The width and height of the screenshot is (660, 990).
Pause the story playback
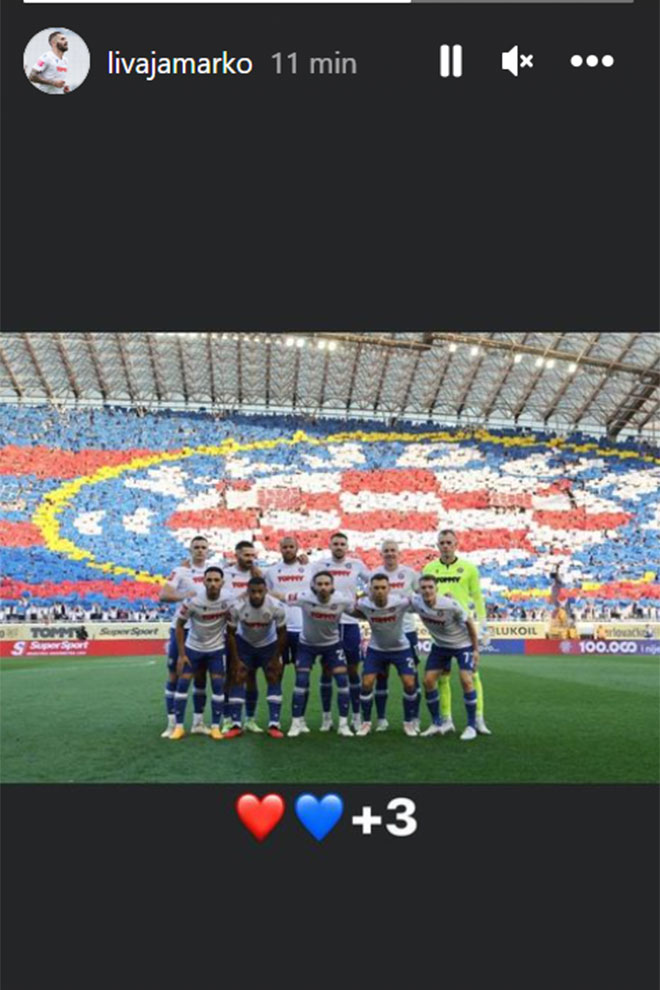pos(451,62)
